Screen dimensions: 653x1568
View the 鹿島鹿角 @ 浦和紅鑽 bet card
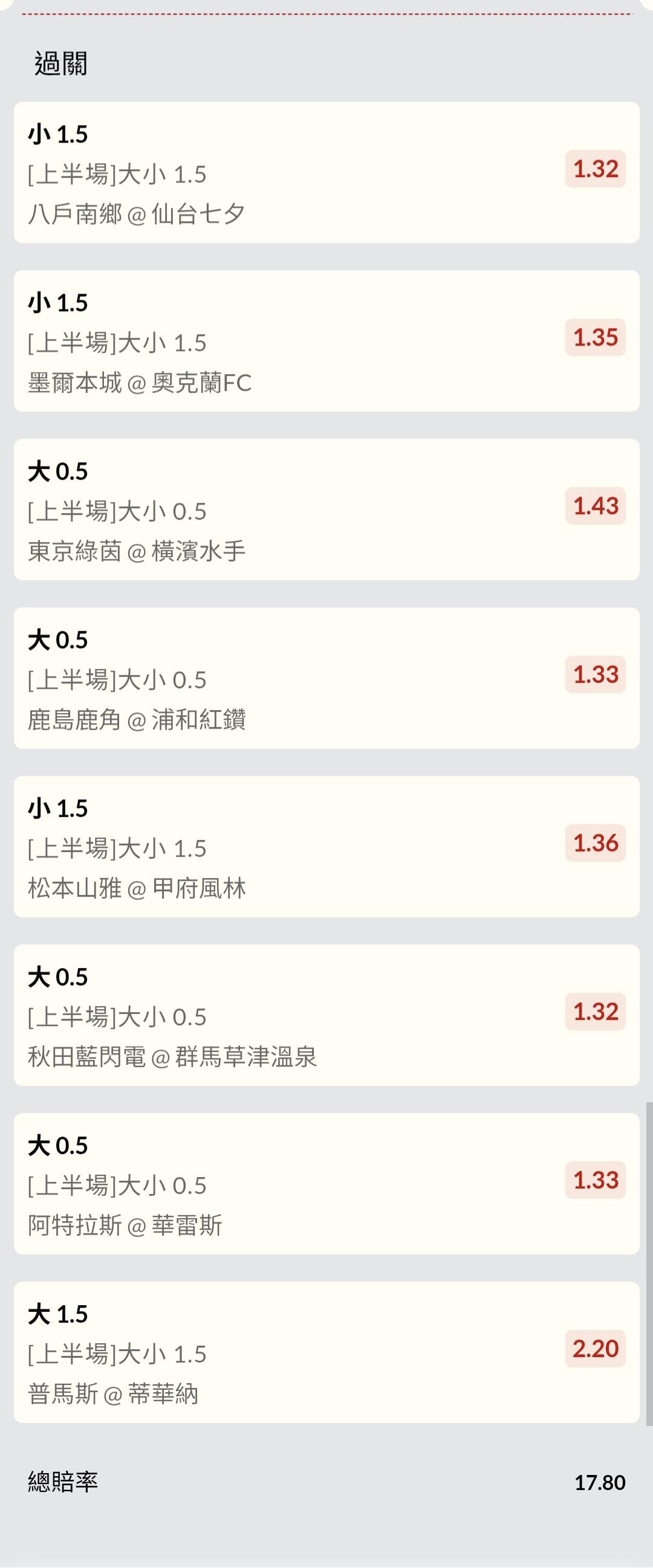coord(326,679)
